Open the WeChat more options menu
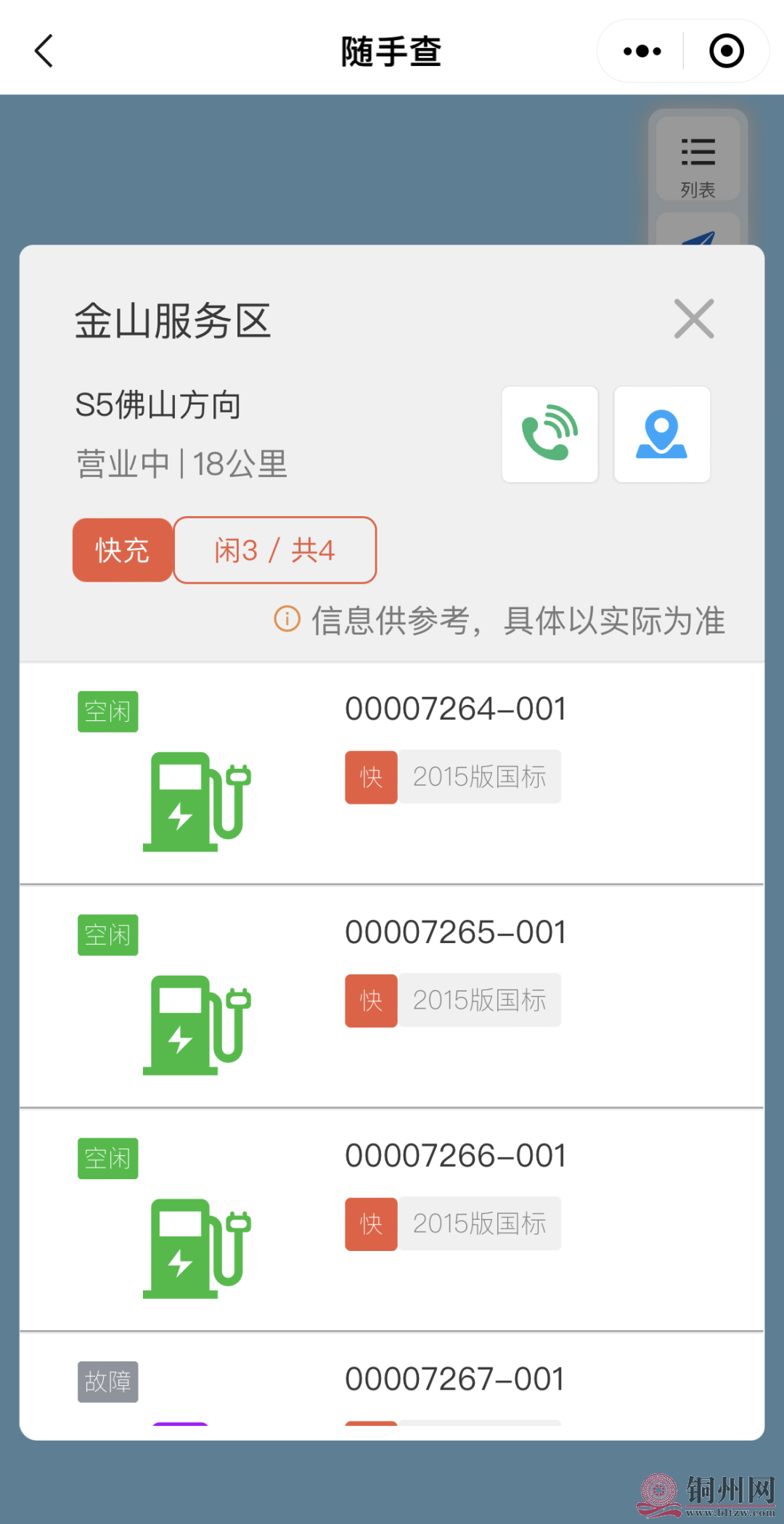The image size is (784, 1524). (640, 51)
